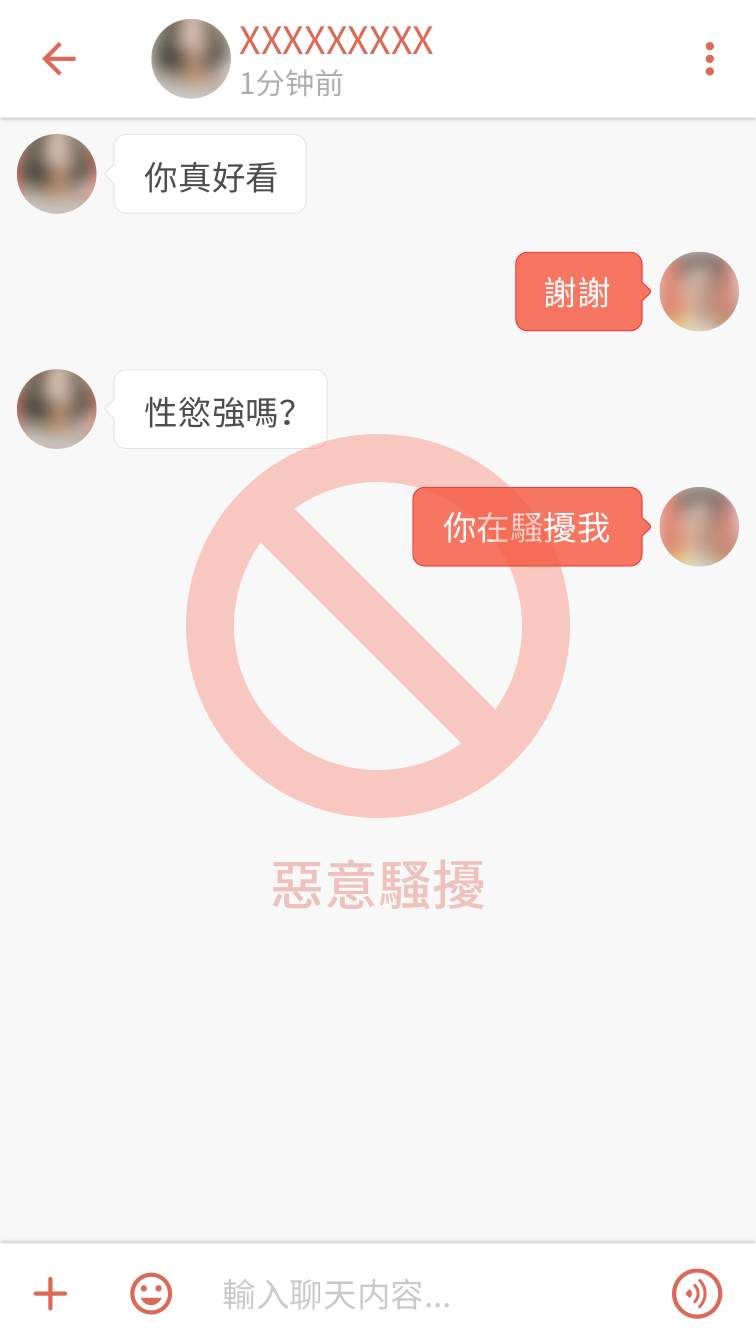
Task: Focus the 輸入聊天內容 message field
Action: (x=420, y=1295)
